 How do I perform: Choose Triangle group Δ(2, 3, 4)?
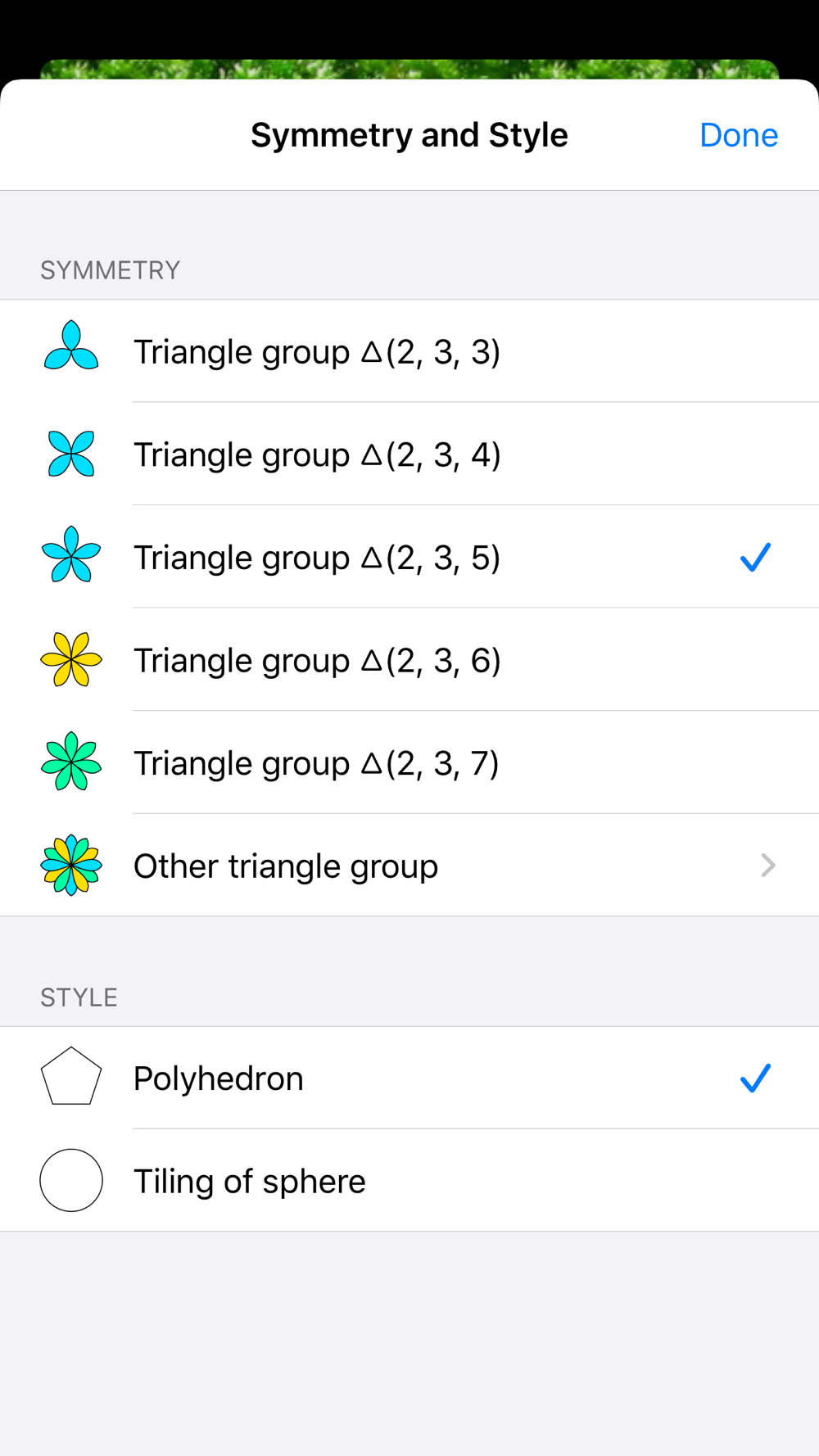(x=409, y=454)
